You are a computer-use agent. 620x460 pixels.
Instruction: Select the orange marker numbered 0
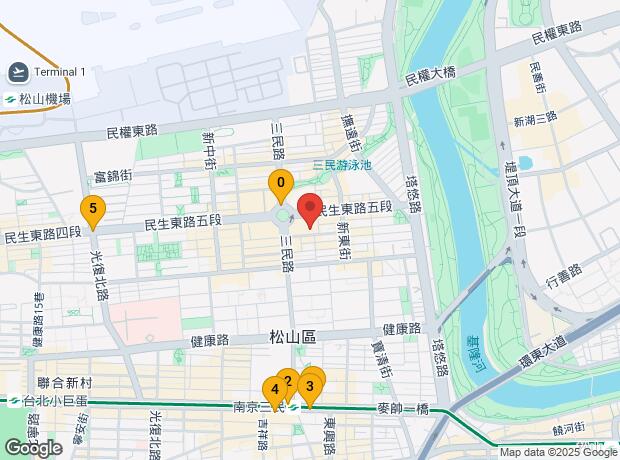pyautogui.click(x=281, y=184)
